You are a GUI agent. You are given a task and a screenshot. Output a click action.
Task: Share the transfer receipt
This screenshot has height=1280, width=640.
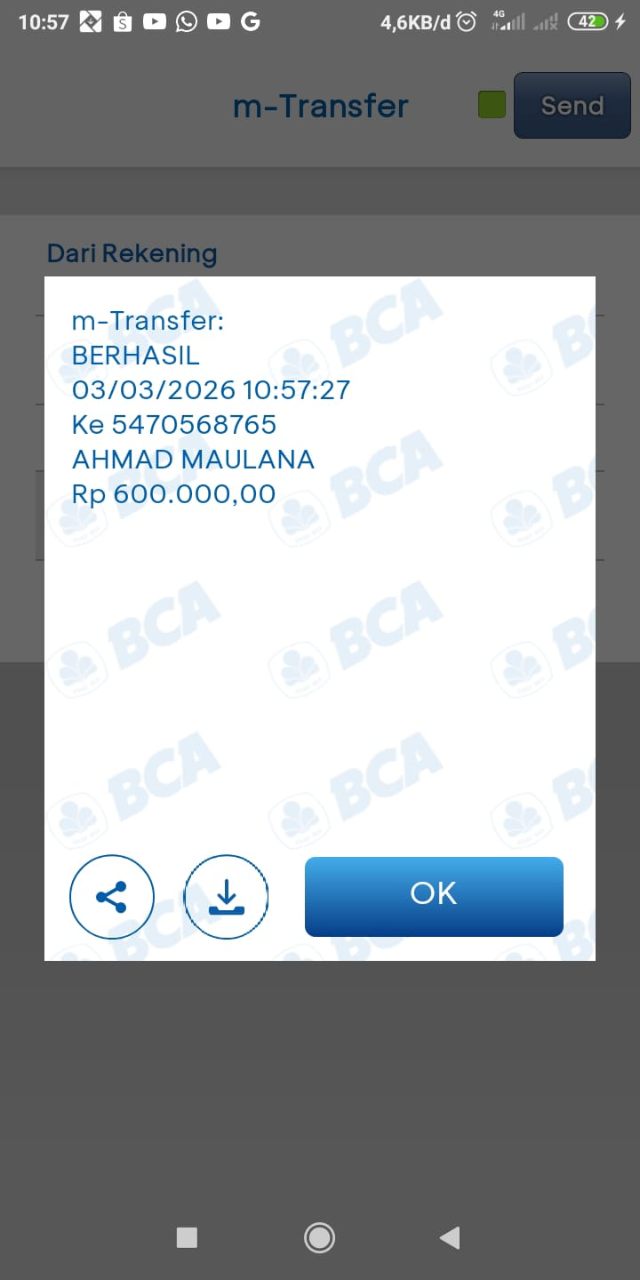(112, 896)
